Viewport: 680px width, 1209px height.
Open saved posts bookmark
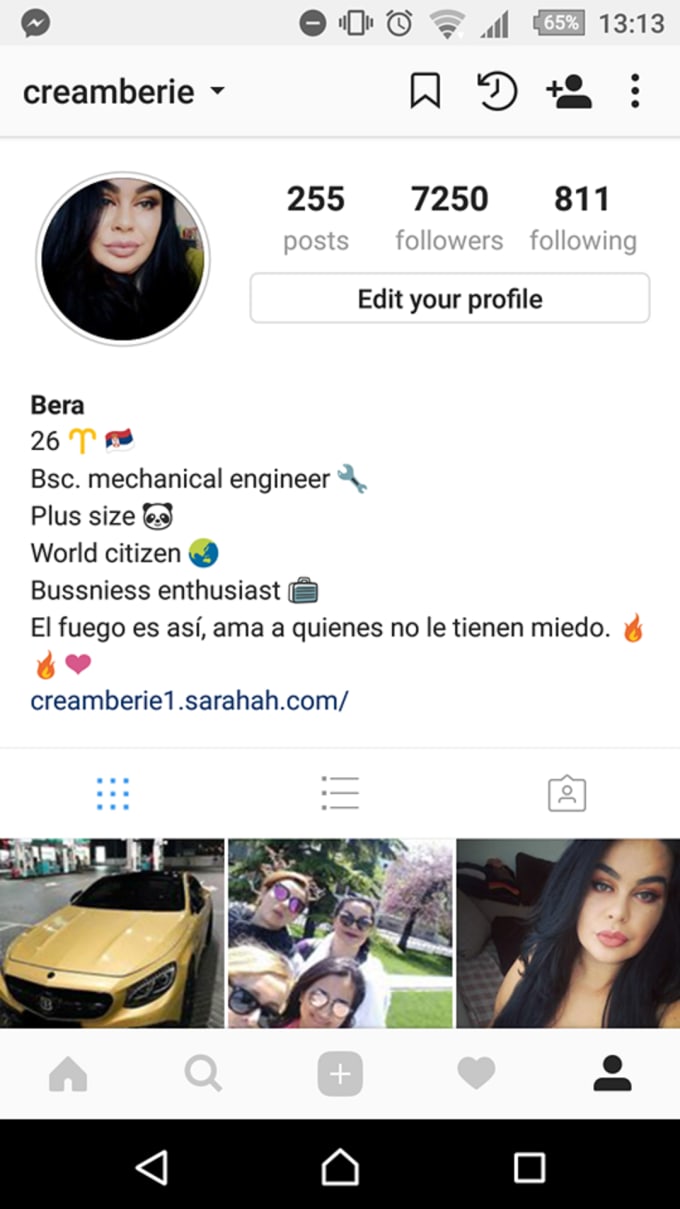425,92
